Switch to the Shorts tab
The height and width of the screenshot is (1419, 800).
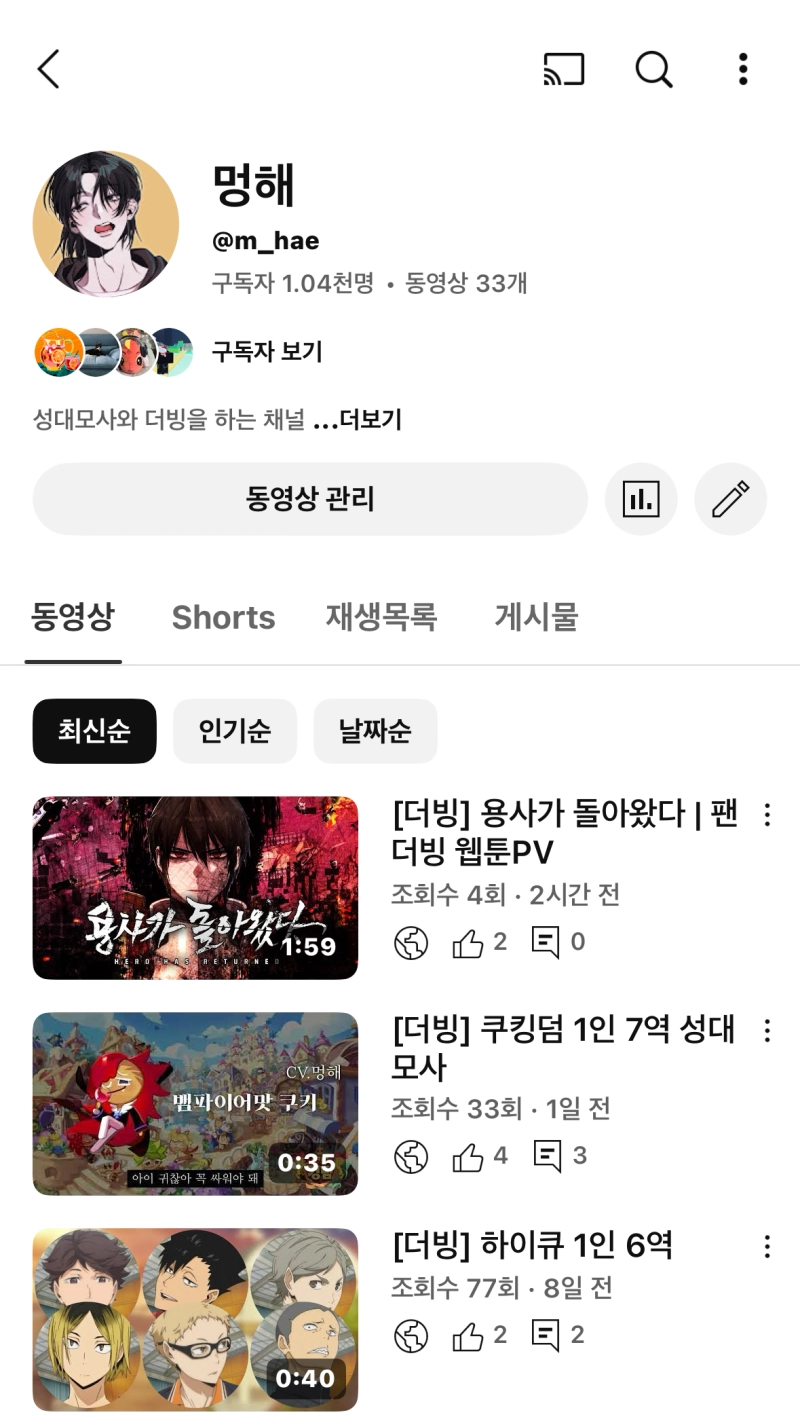[x=223, y=617]
